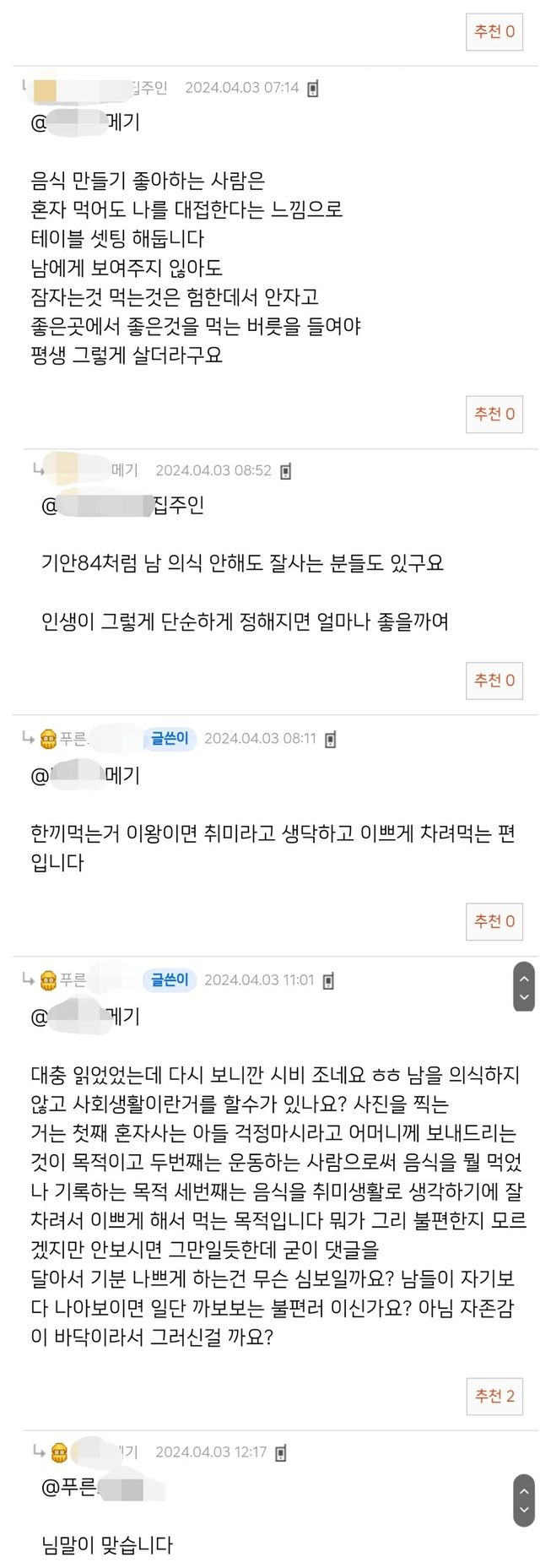540x1568 pixels.
Task: Recommend the reply mentioning 기안84
Action: tap(494, 680)
